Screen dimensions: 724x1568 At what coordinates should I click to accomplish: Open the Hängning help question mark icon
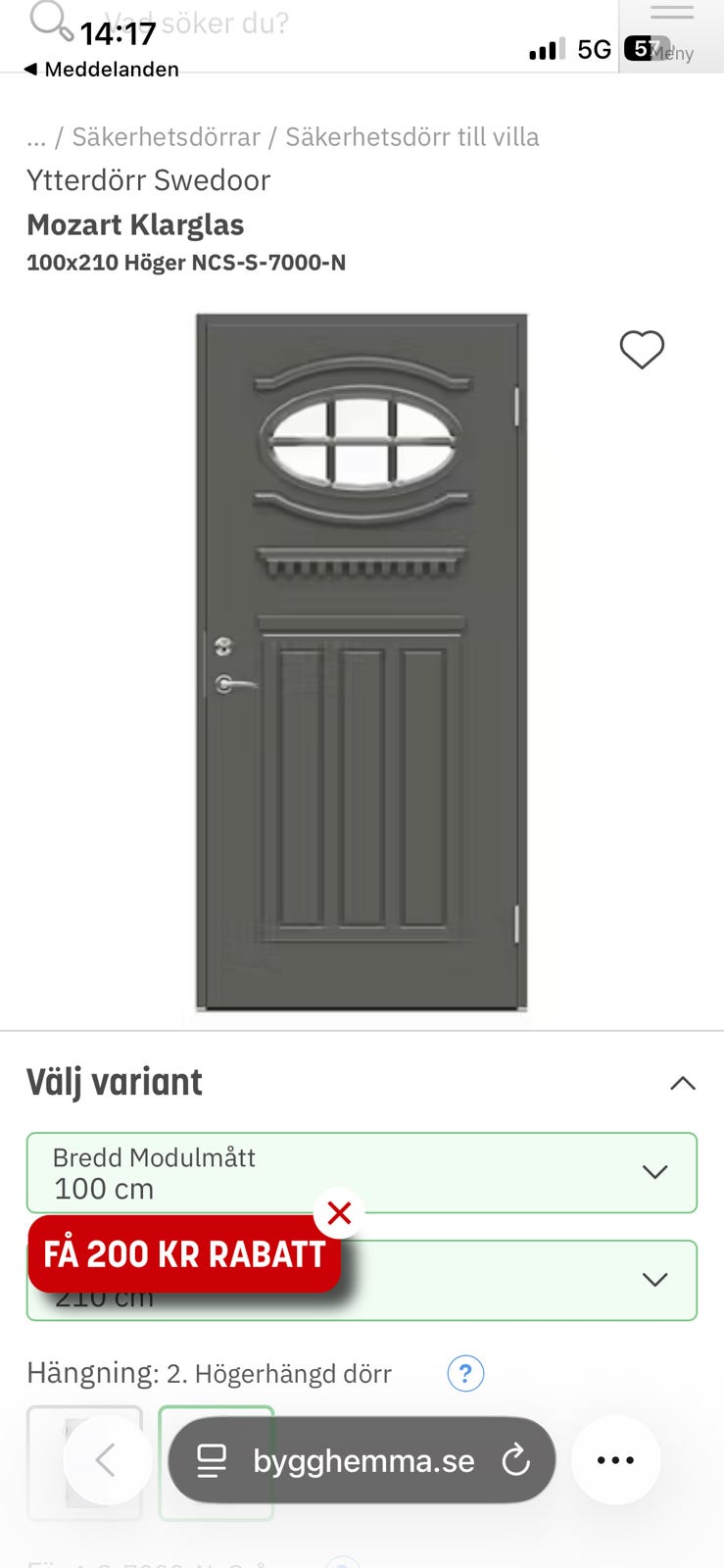click(465, 1373)
